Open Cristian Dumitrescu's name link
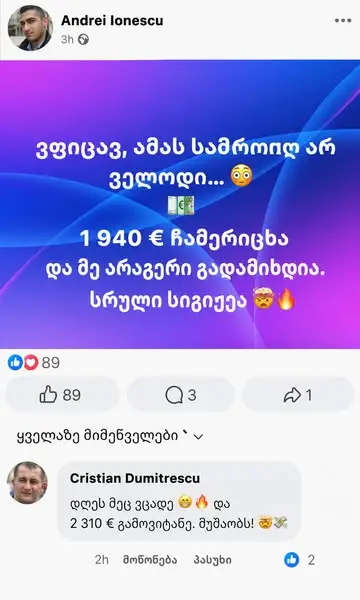The height and width of the screenshot is (600, 360). click(x=135, y=478)
